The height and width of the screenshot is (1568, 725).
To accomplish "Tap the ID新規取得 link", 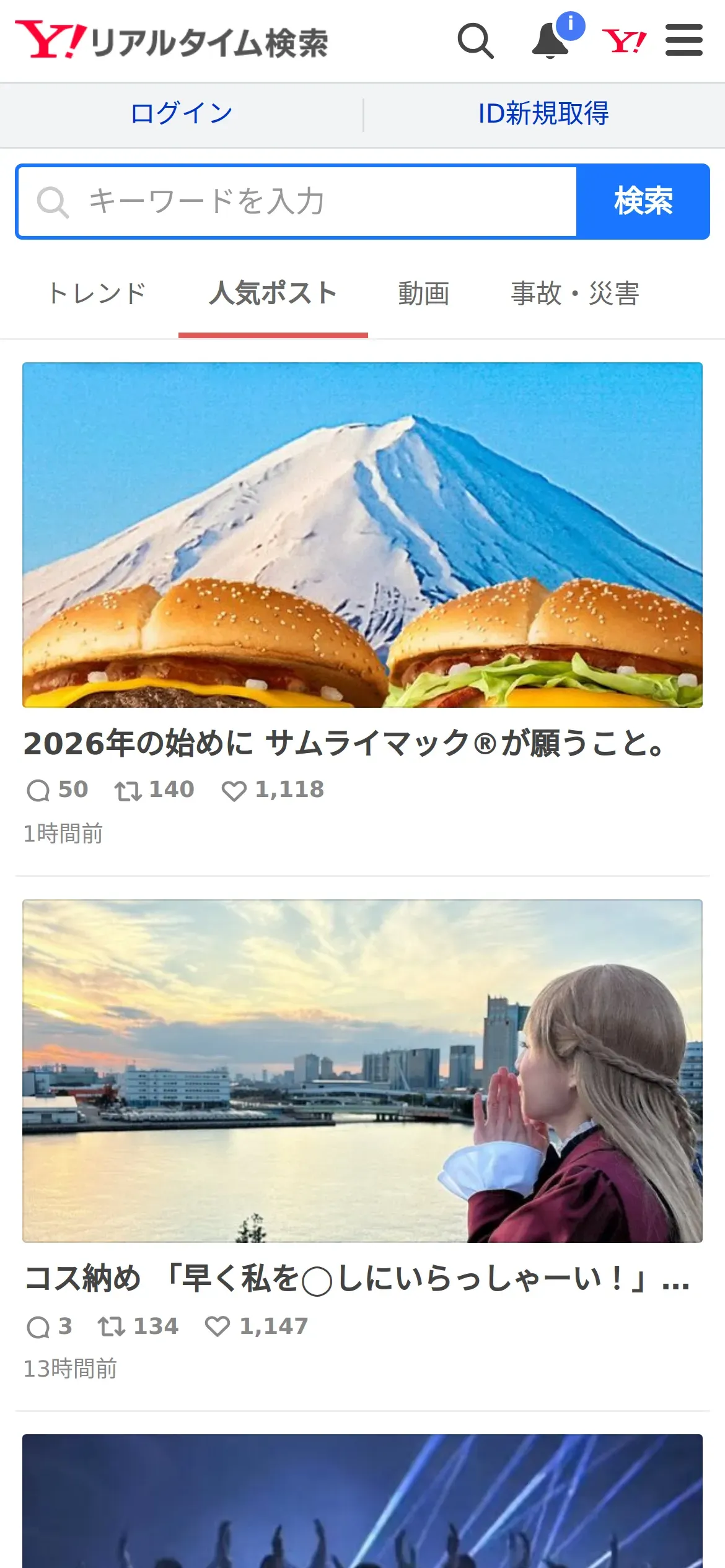I will click(543, 114).
